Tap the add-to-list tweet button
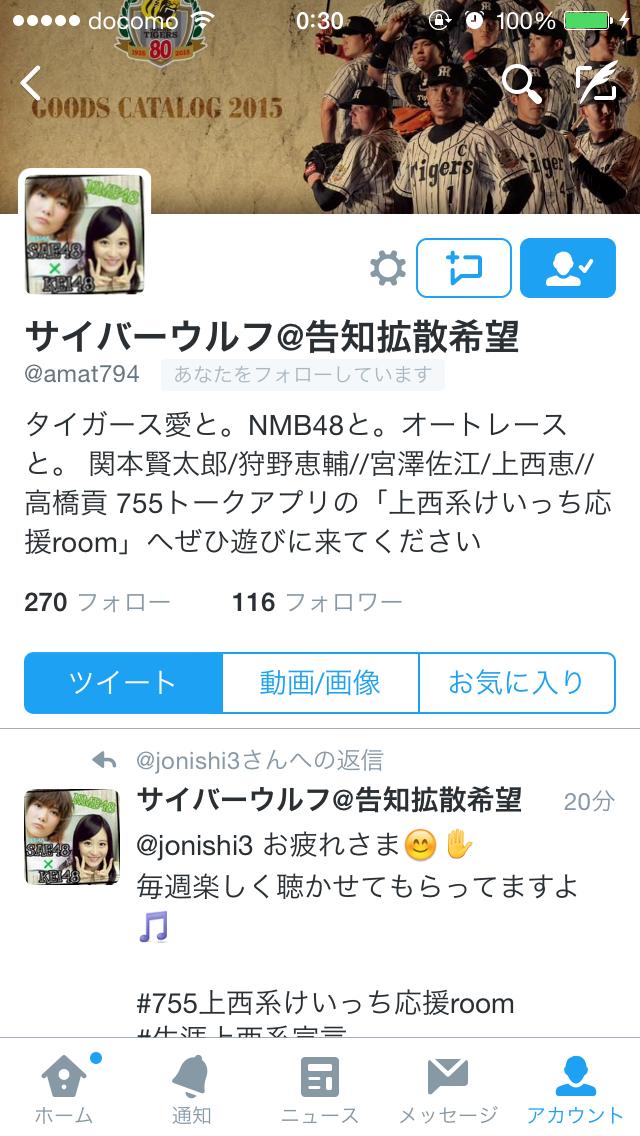 point(464,268)
